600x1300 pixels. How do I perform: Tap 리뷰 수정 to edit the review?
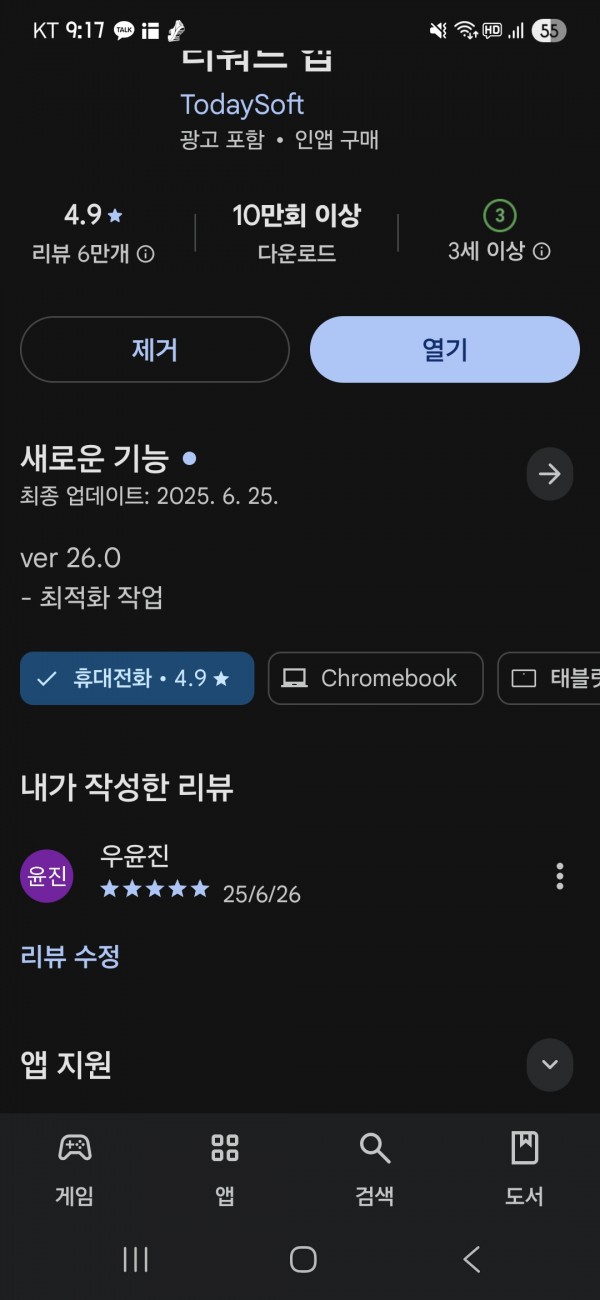[70, 956]
